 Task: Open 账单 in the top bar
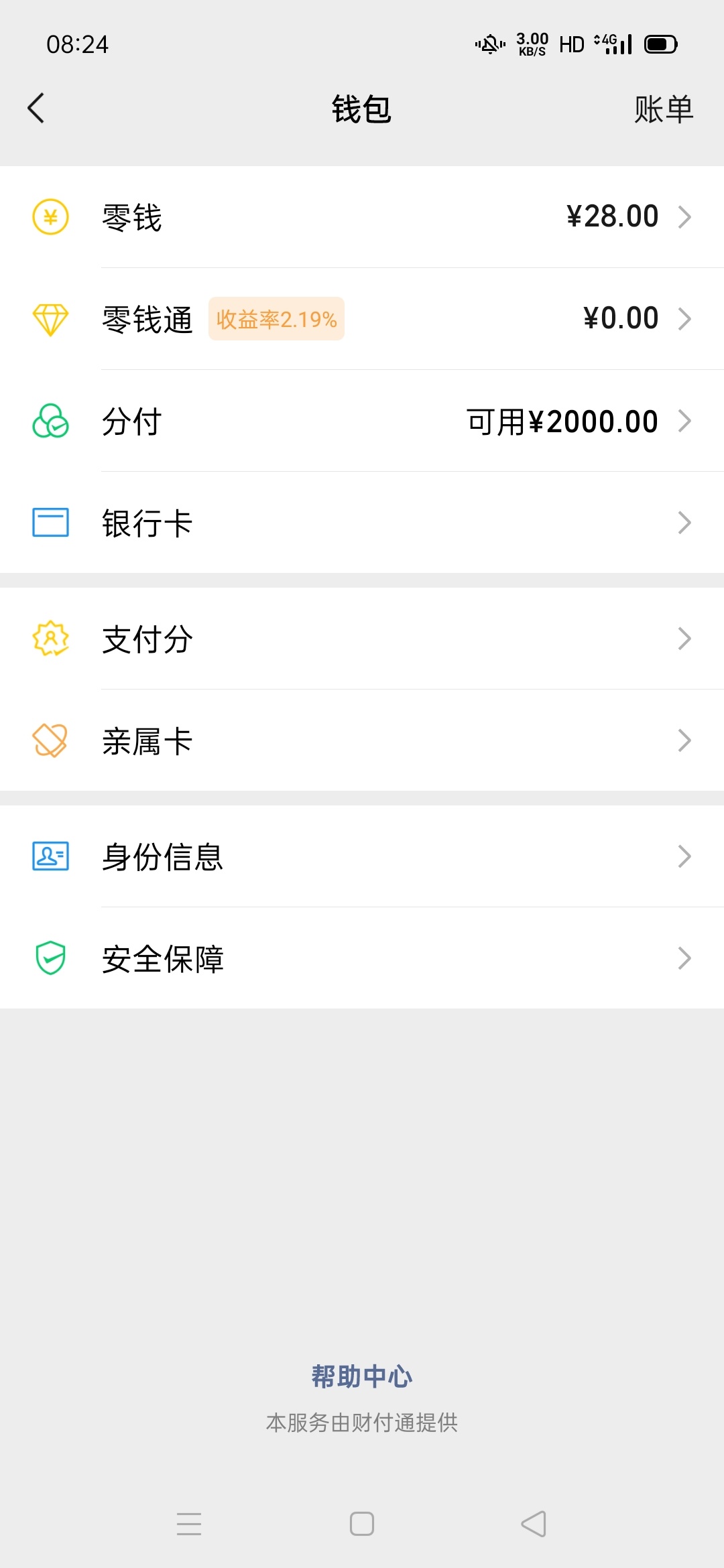664,109
